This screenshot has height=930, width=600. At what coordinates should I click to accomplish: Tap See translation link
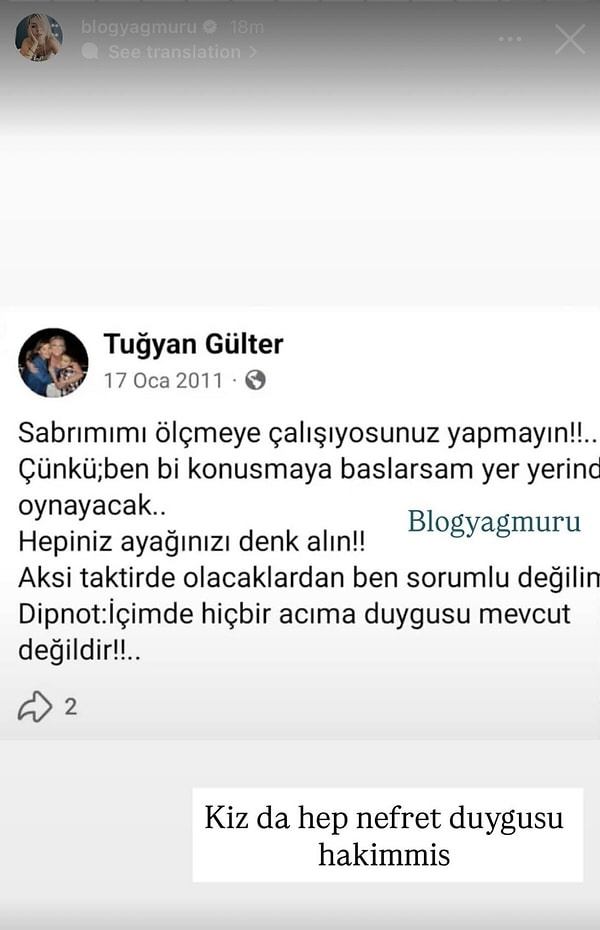tap(175, 52)
